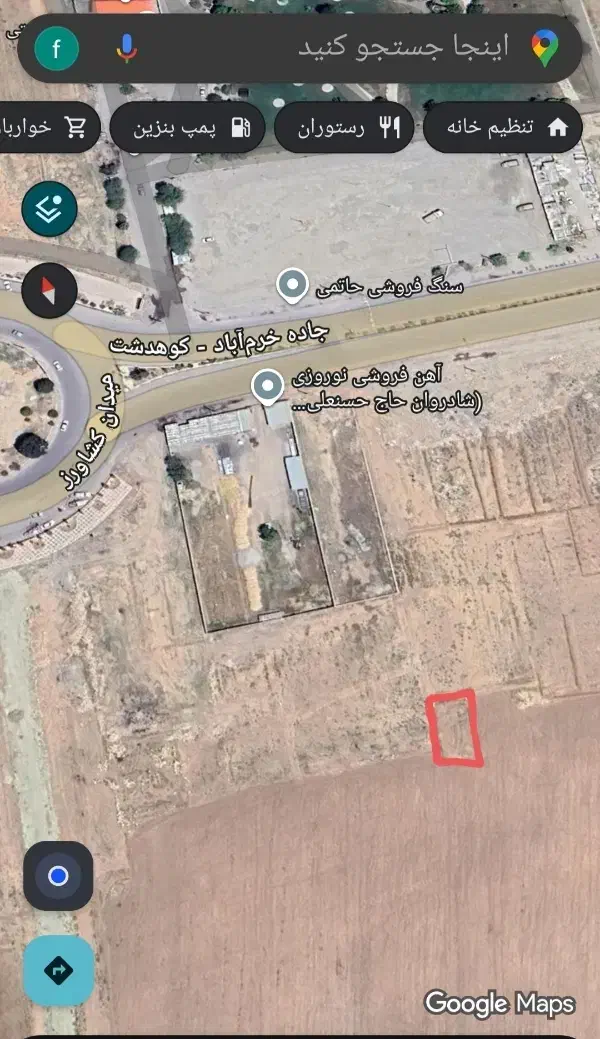This screenshot has height=1039, width=600.
Task: Select the 'تنظیم خانه' chip
Action: [503, 128]
